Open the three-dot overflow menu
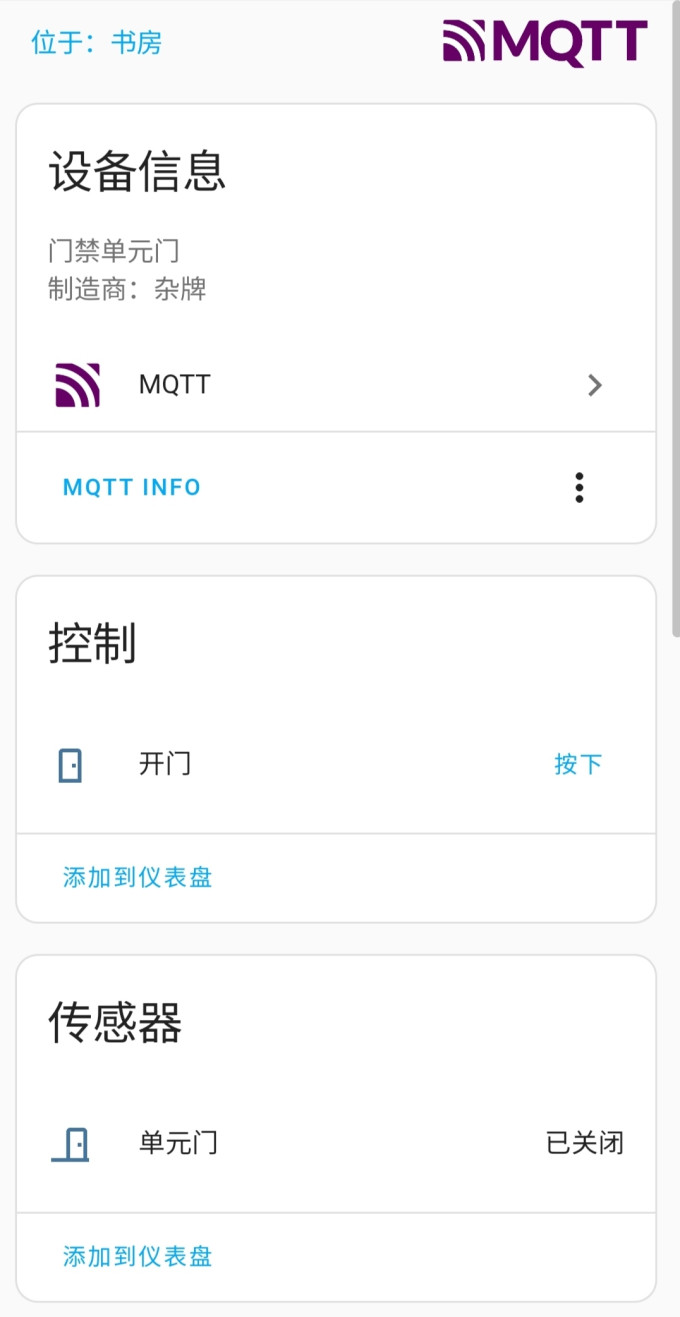 pyautogui.click(x=579, y=488)
